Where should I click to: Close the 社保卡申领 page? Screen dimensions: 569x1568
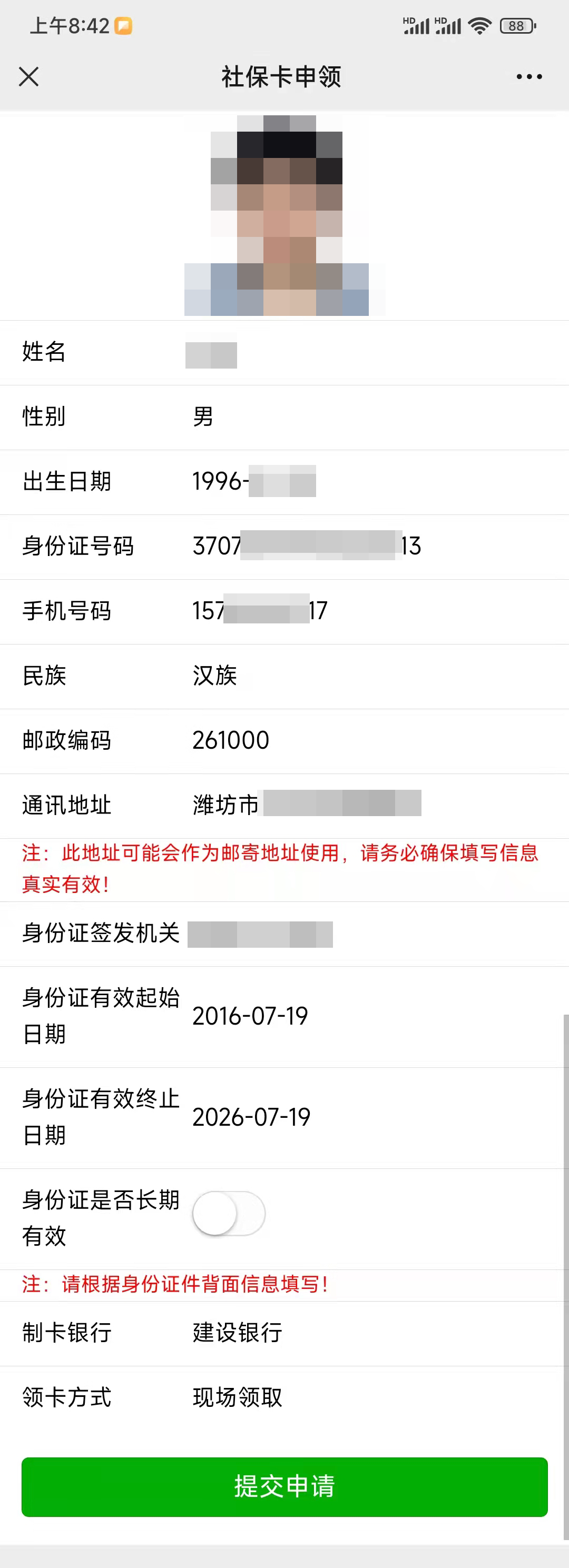click(28, 77)
